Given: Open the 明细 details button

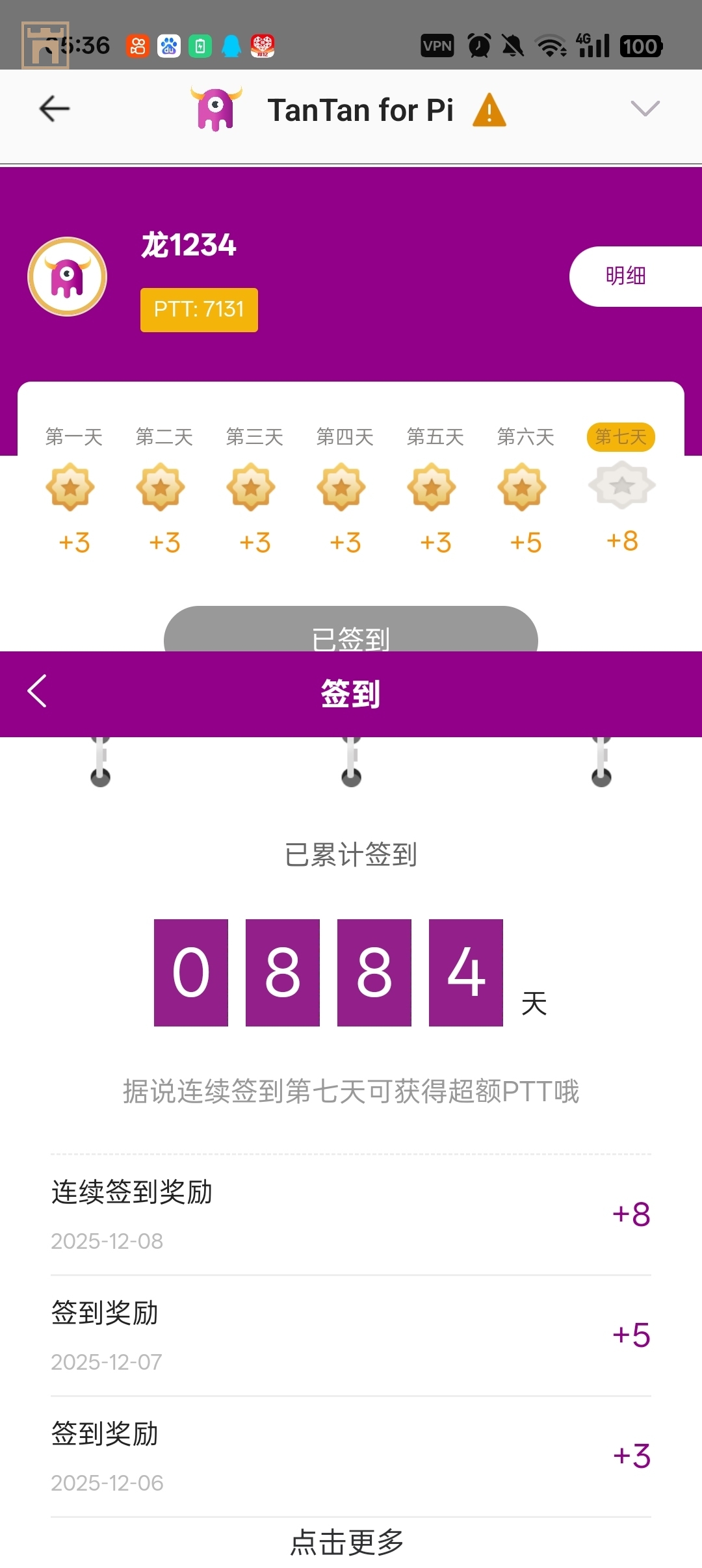Looking at the screenshot, I should coord(626,276).
